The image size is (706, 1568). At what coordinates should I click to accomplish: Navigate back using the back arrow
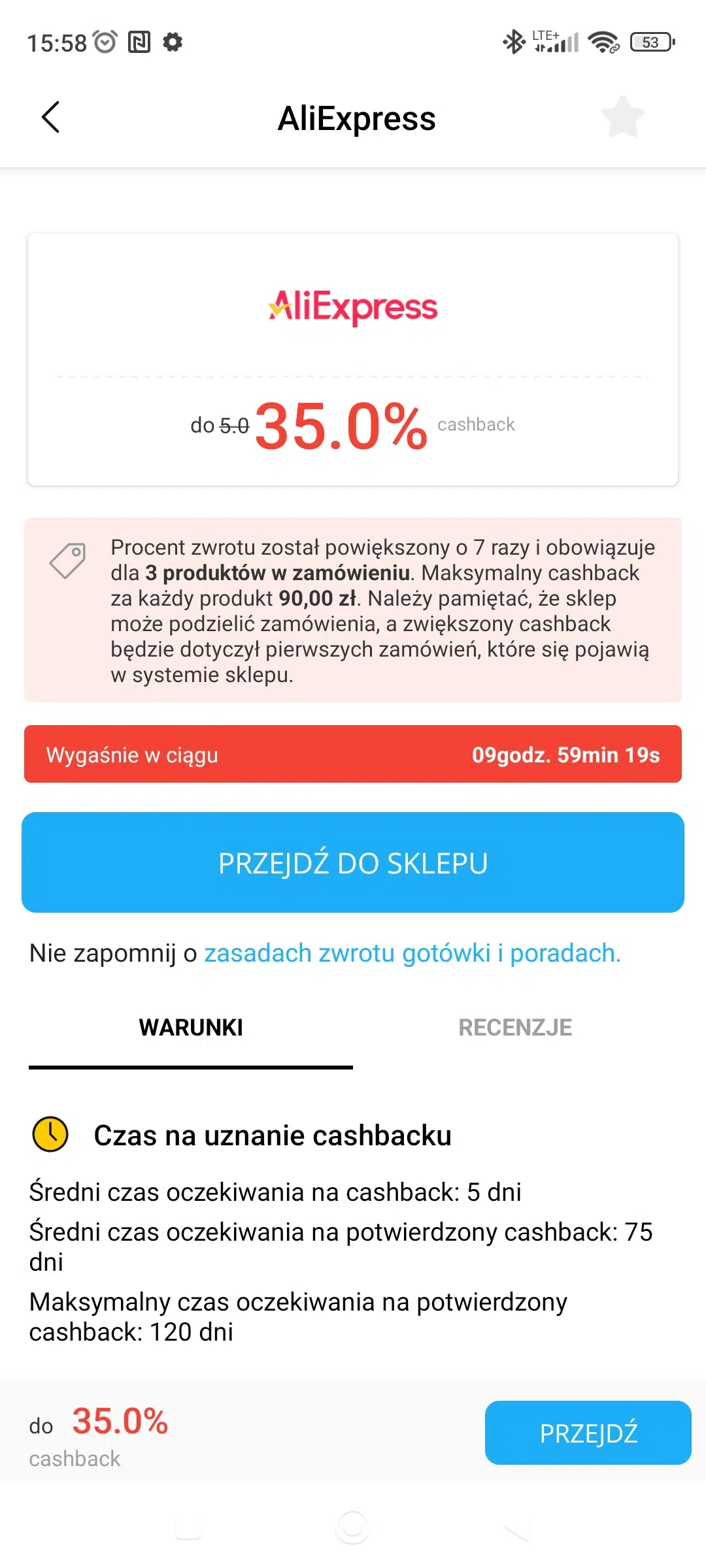(x=51, y=118)
